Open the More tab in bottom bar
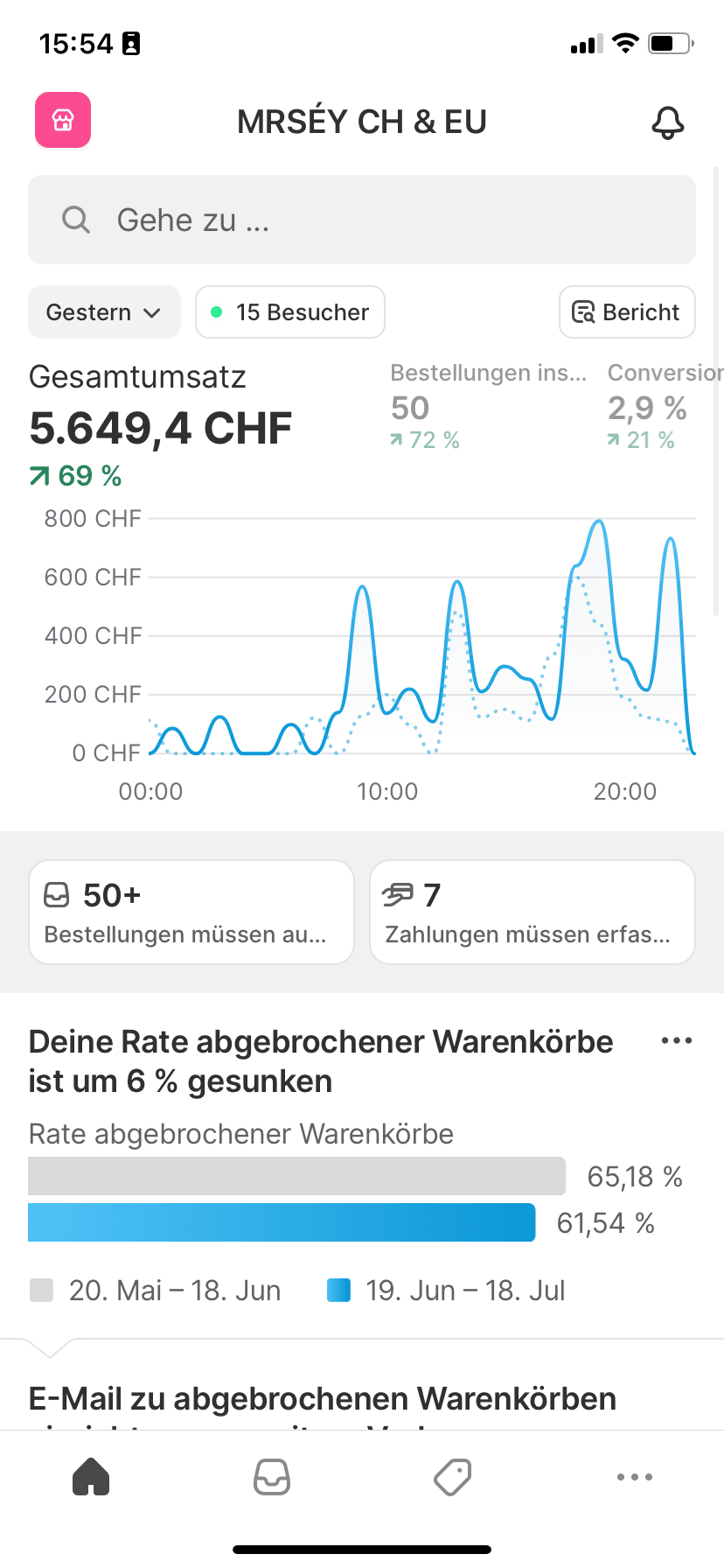 pos(634,1477)
